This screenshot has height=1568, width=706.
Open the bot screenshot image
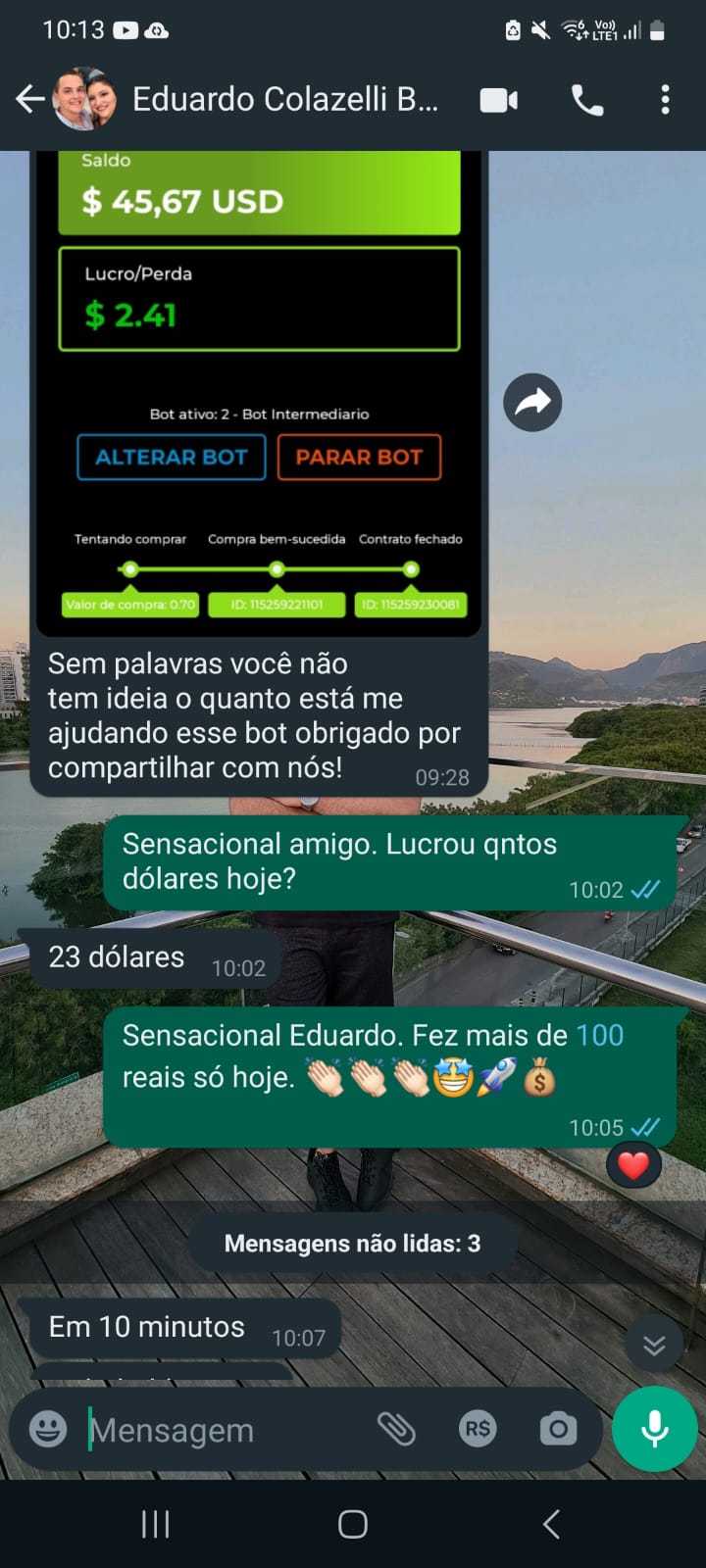coord(259,392)
